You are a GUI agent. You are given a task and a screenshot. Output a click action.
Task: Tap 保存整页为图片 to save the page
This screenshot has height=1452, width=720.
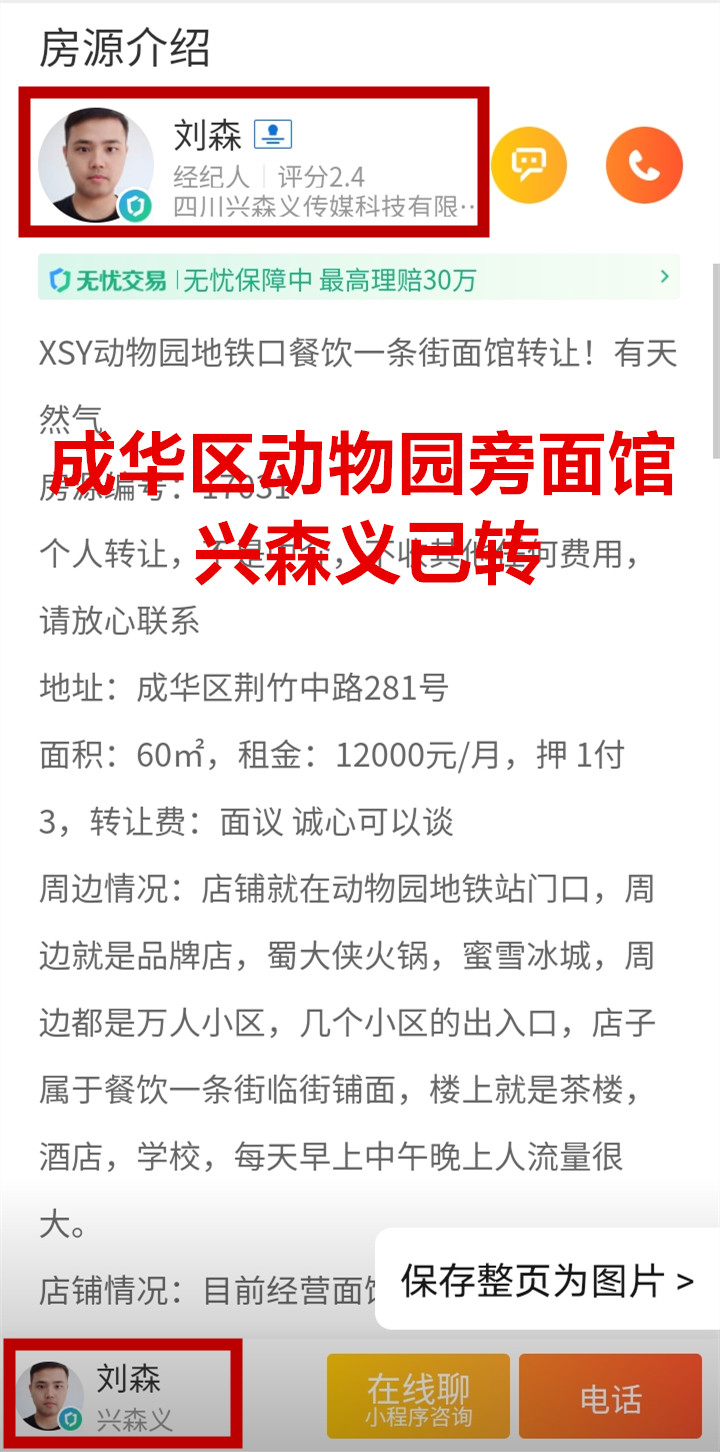click(547, 1279)
